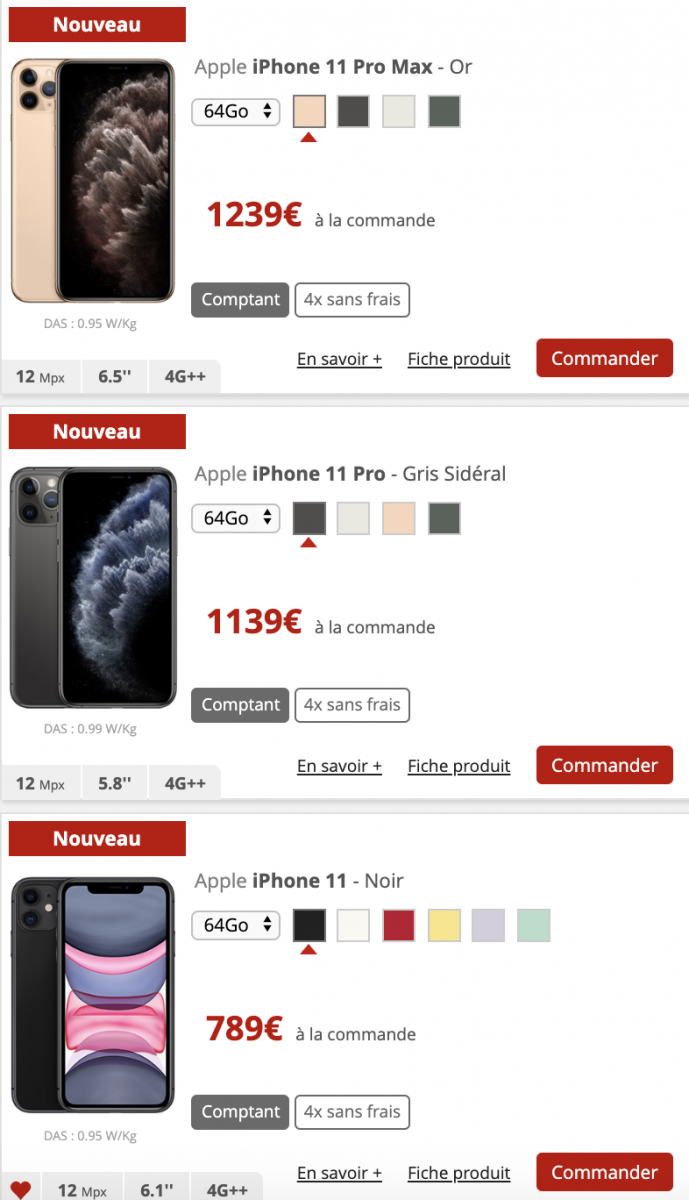Select 4x sans frais for the iPhone 11 Noir listing
The width and height of the screenshot is (689, 1200).
352,1112
